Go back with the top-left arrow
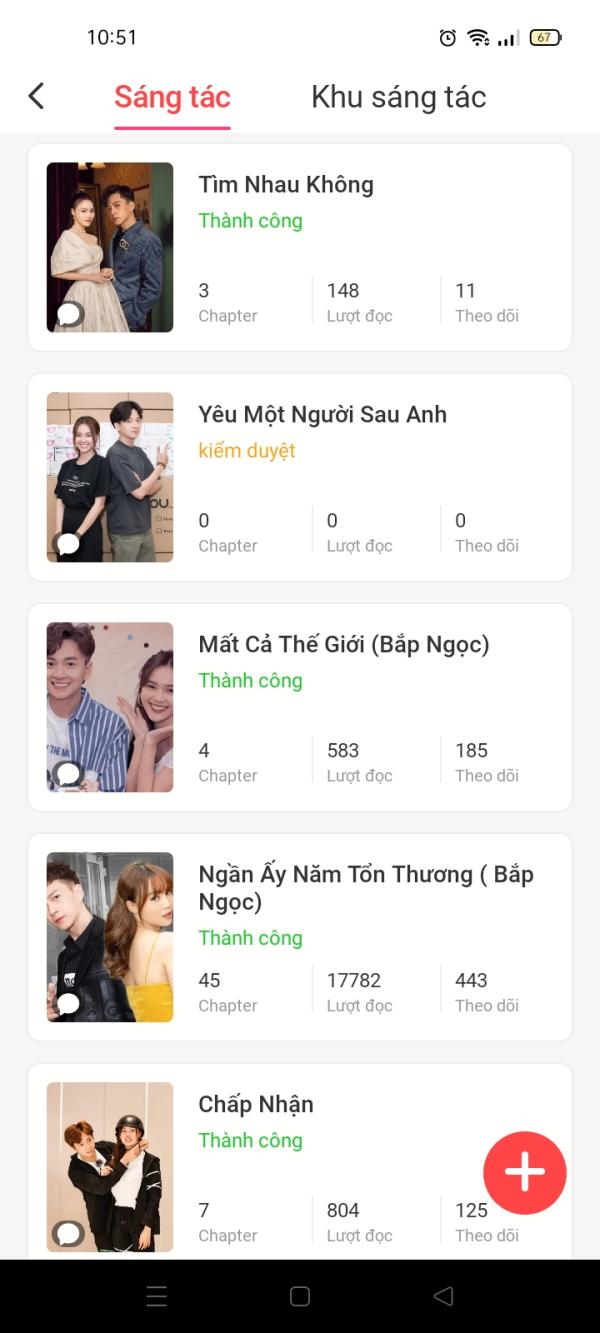Screen dimensions: 600x1333 click(36, 96)
